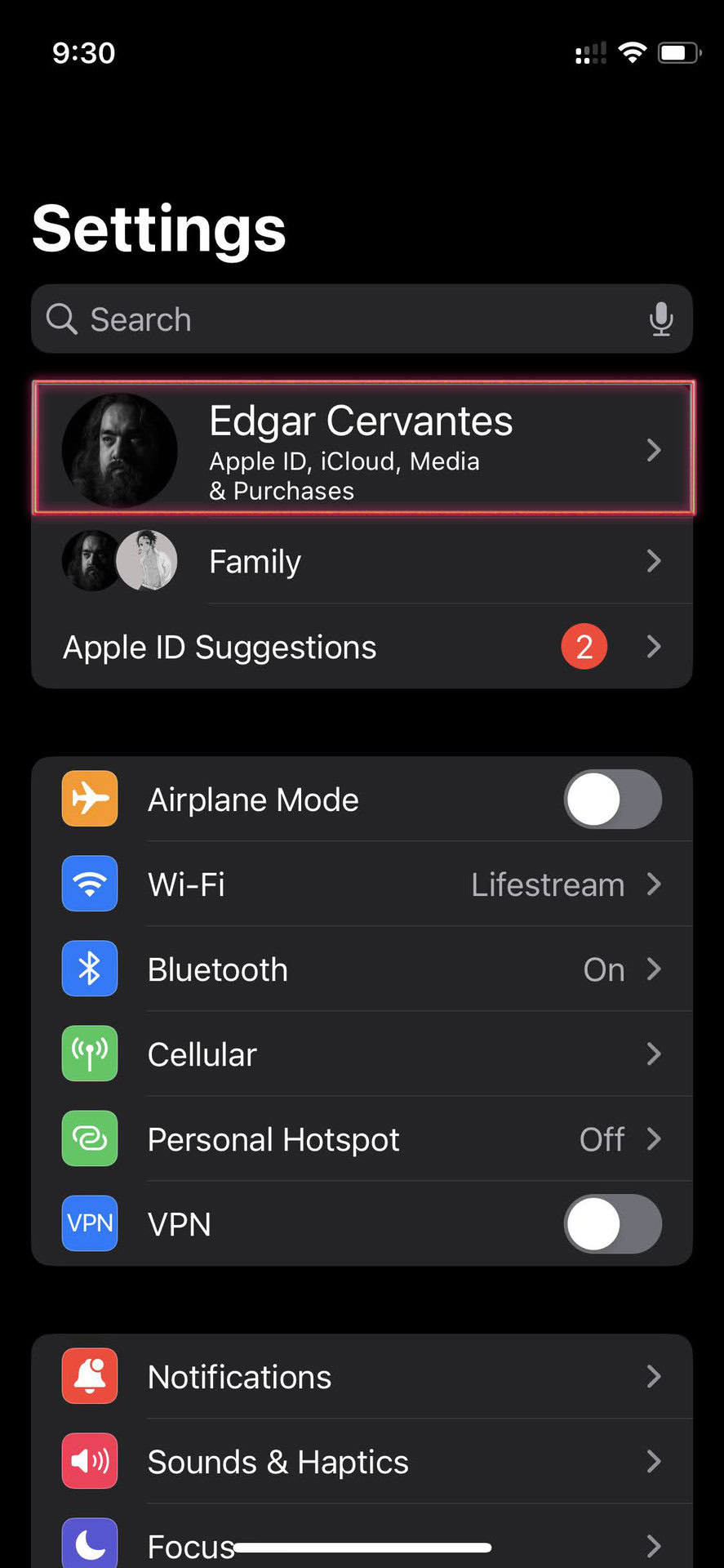The height and width of the screenshot is (1568, 724).
Task: Select Sounds & Haptics
Action: tap(362, 1462)
